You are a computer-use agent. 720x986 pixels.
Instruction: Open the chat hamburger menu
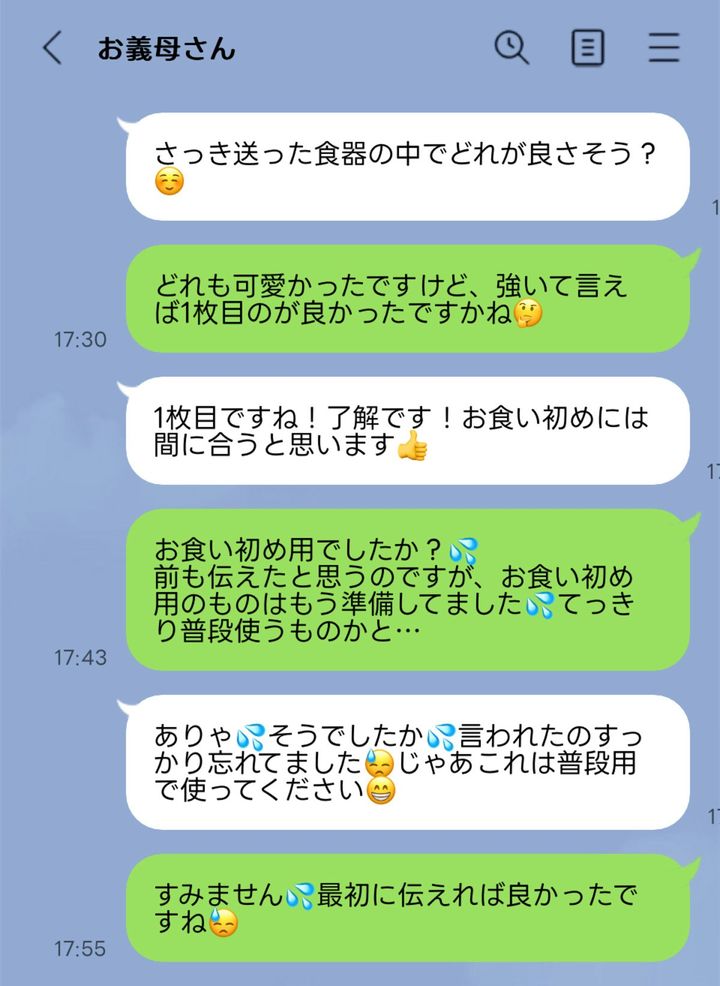(664, 48)
